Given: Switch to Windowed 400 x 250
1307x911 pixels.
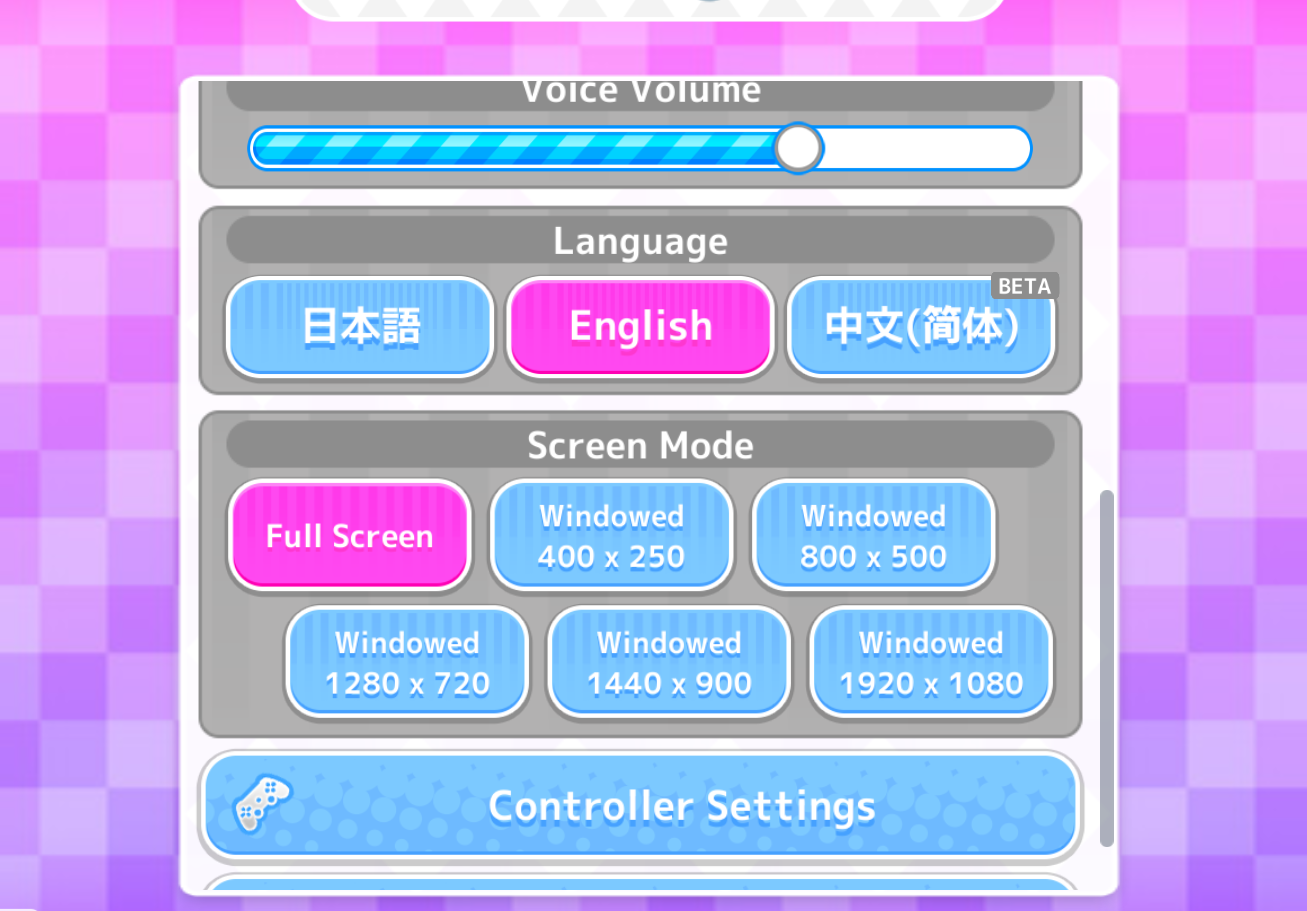Looking at the screenshot, I should pyautogui.click(x=611, y=536).
